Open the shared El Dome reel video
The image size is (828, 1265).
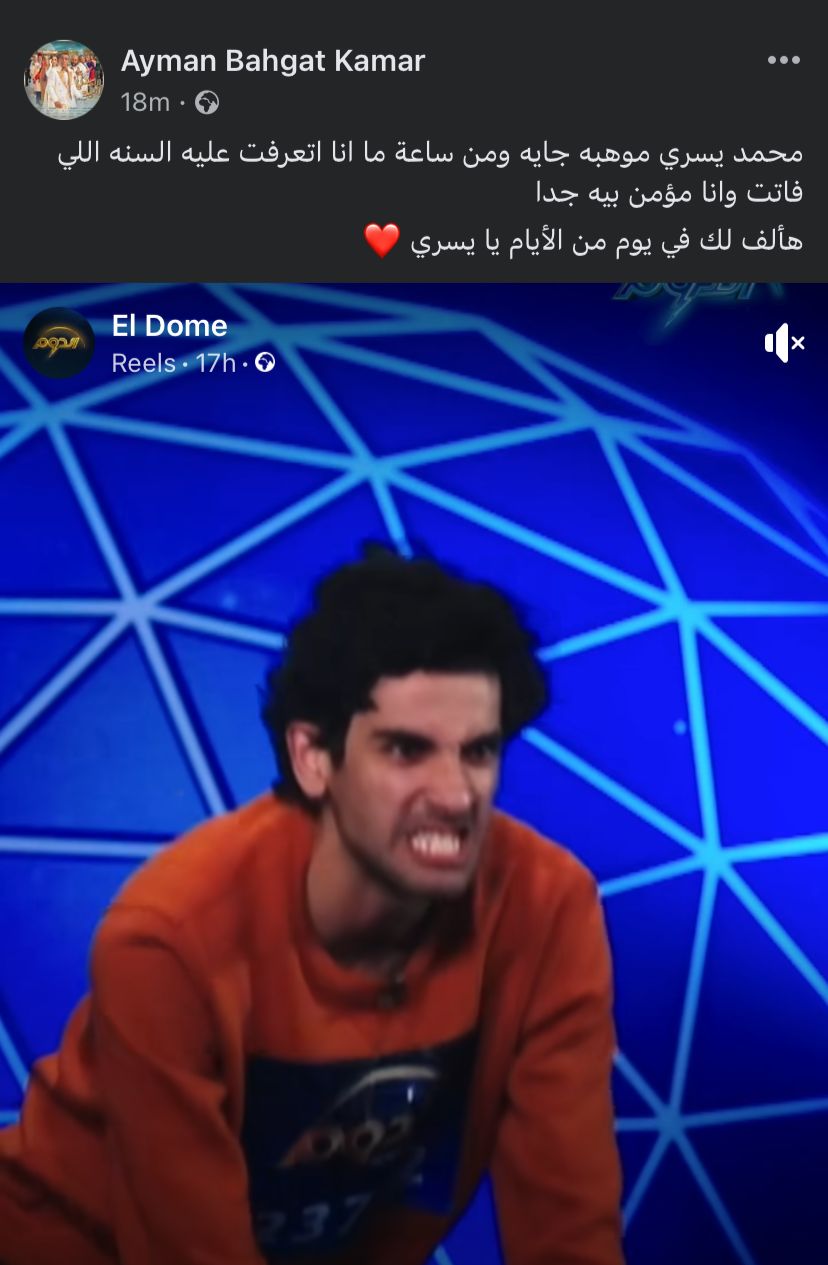pos(414,800)
